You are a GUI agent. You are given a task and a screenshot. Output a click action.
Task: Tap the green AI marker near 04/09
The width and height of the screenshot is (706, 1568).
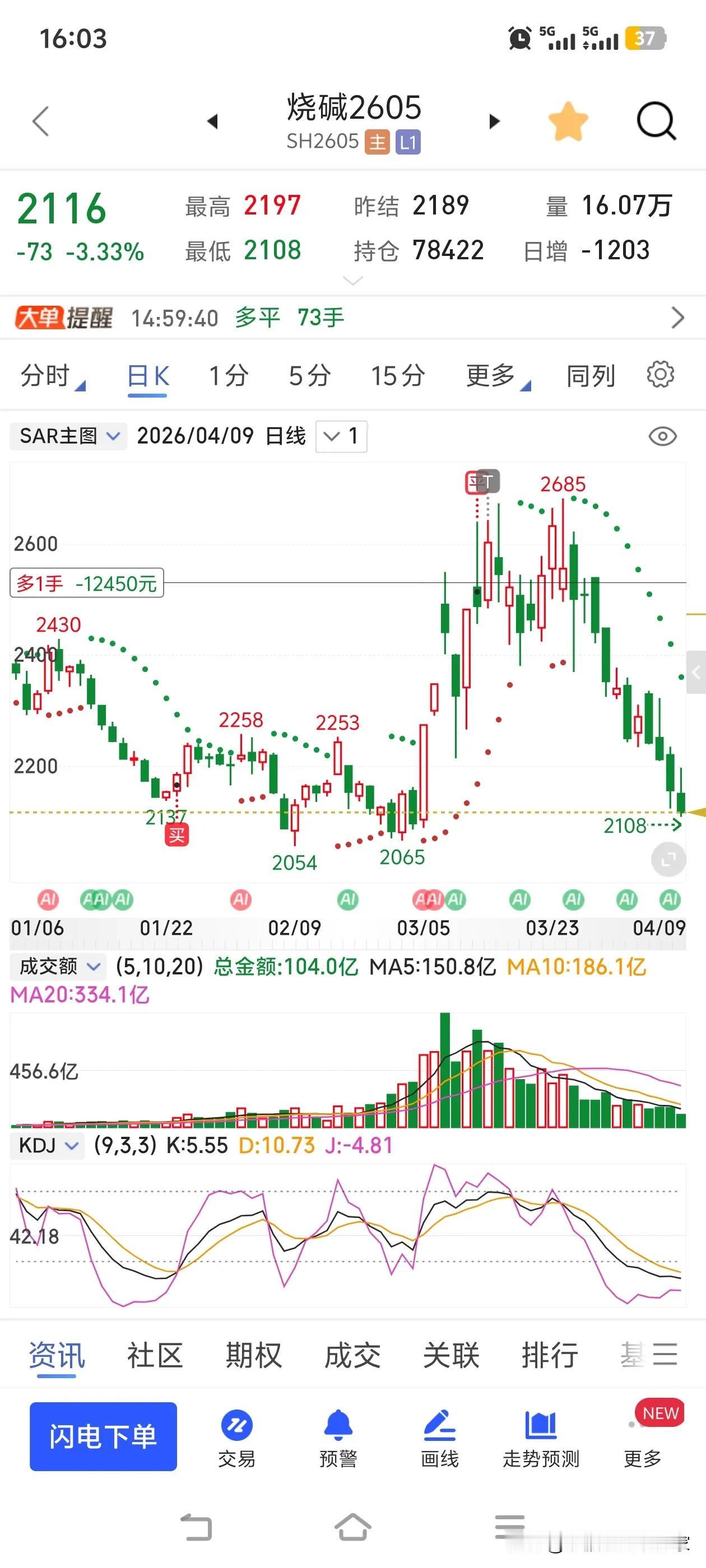tap(670, 900)
